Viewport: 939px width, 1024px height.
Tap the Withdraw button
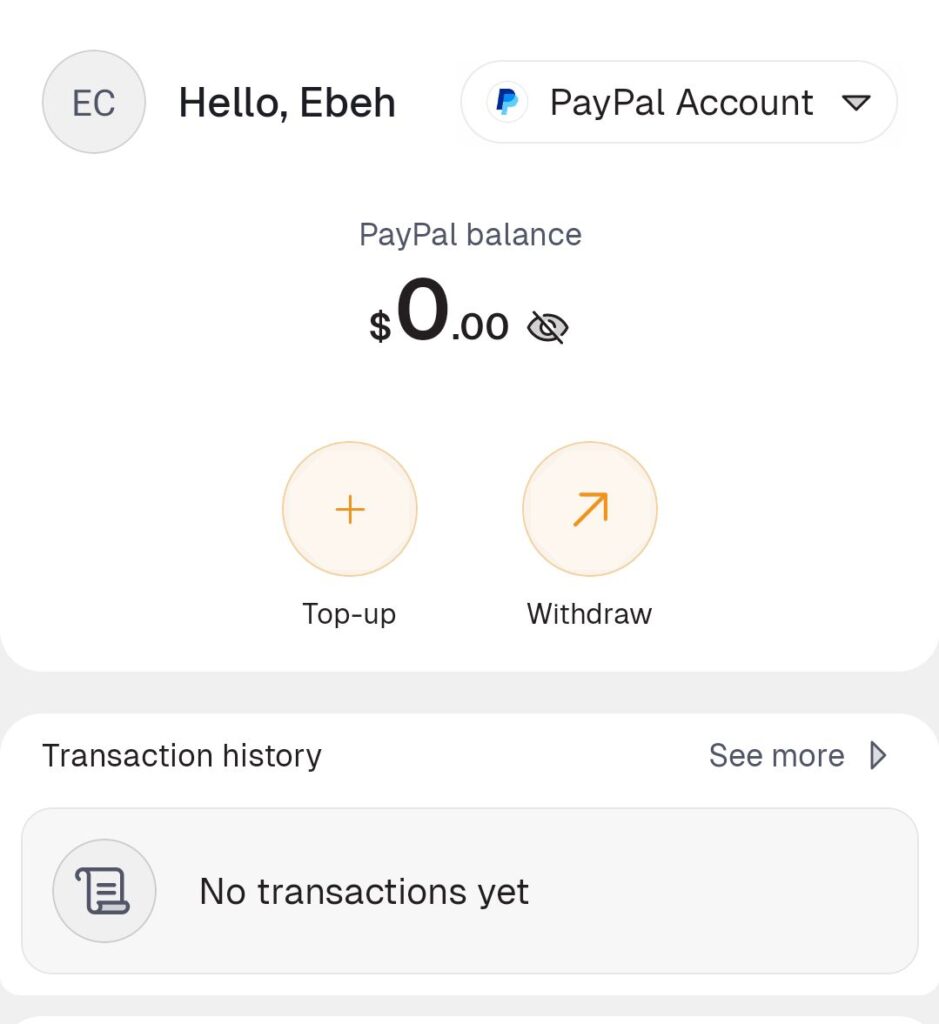coord(589,510)
